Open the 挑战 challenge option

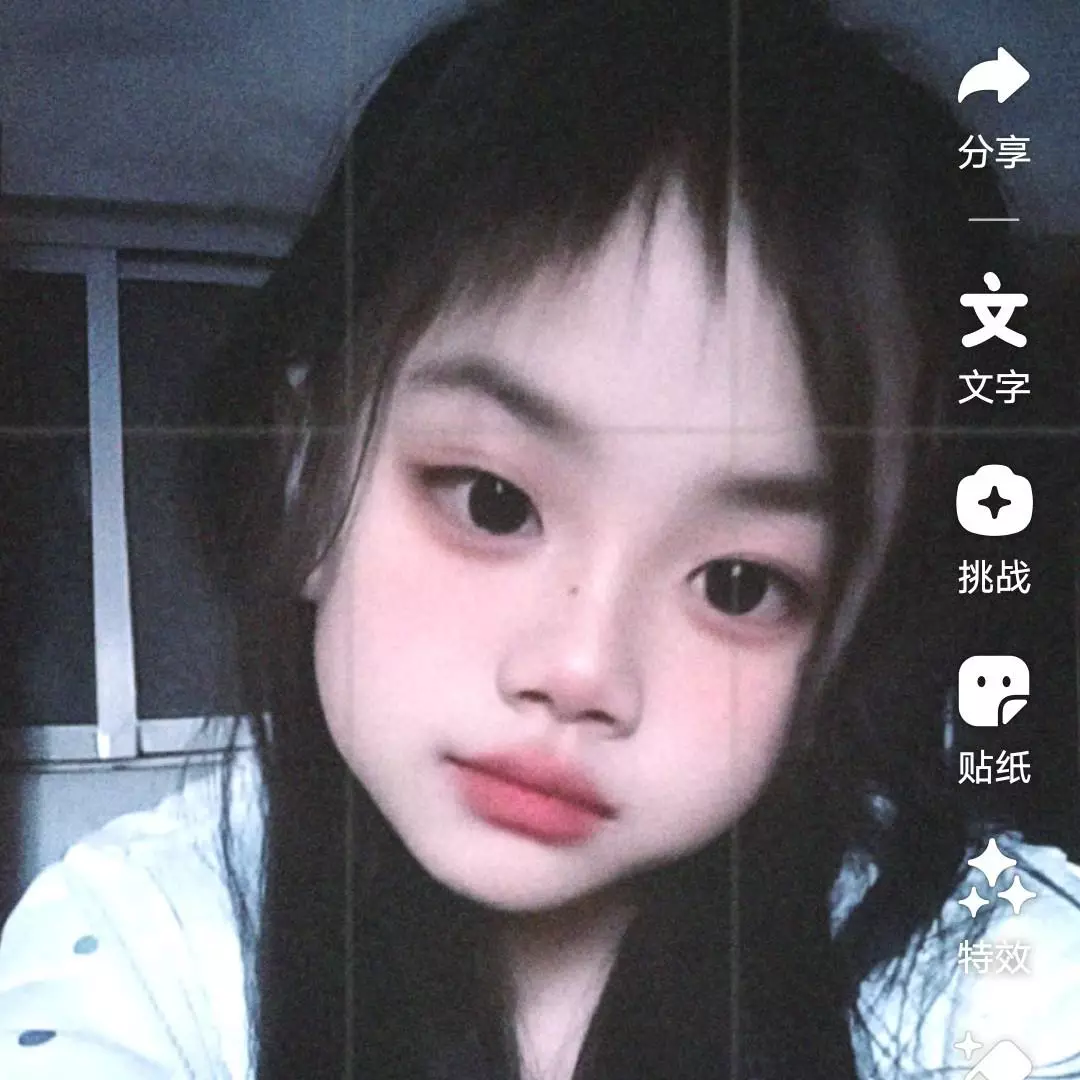(x=993, y=502)
